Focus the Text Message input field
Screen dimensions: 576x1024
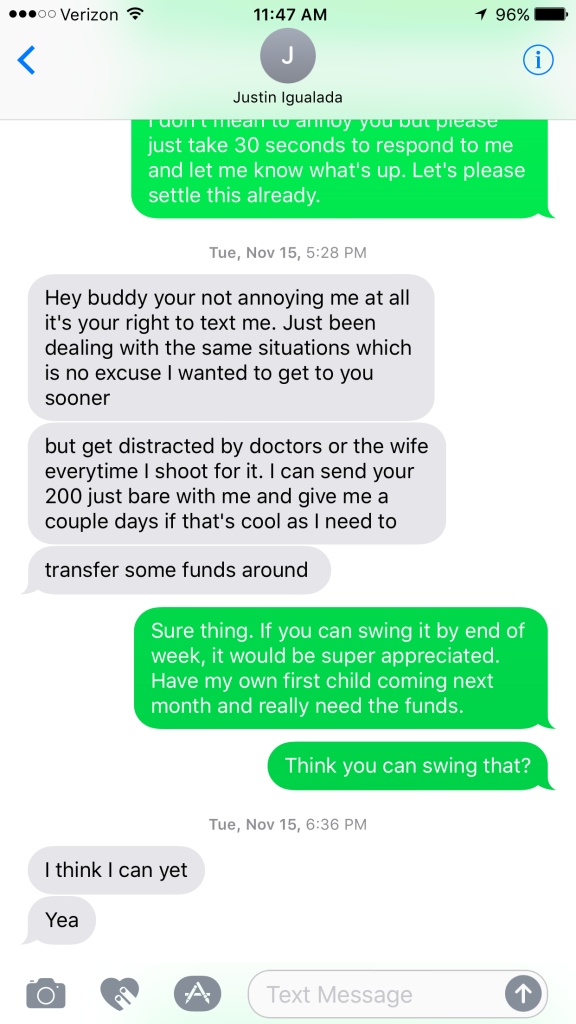pyautogui.click(x=376, y=994)
